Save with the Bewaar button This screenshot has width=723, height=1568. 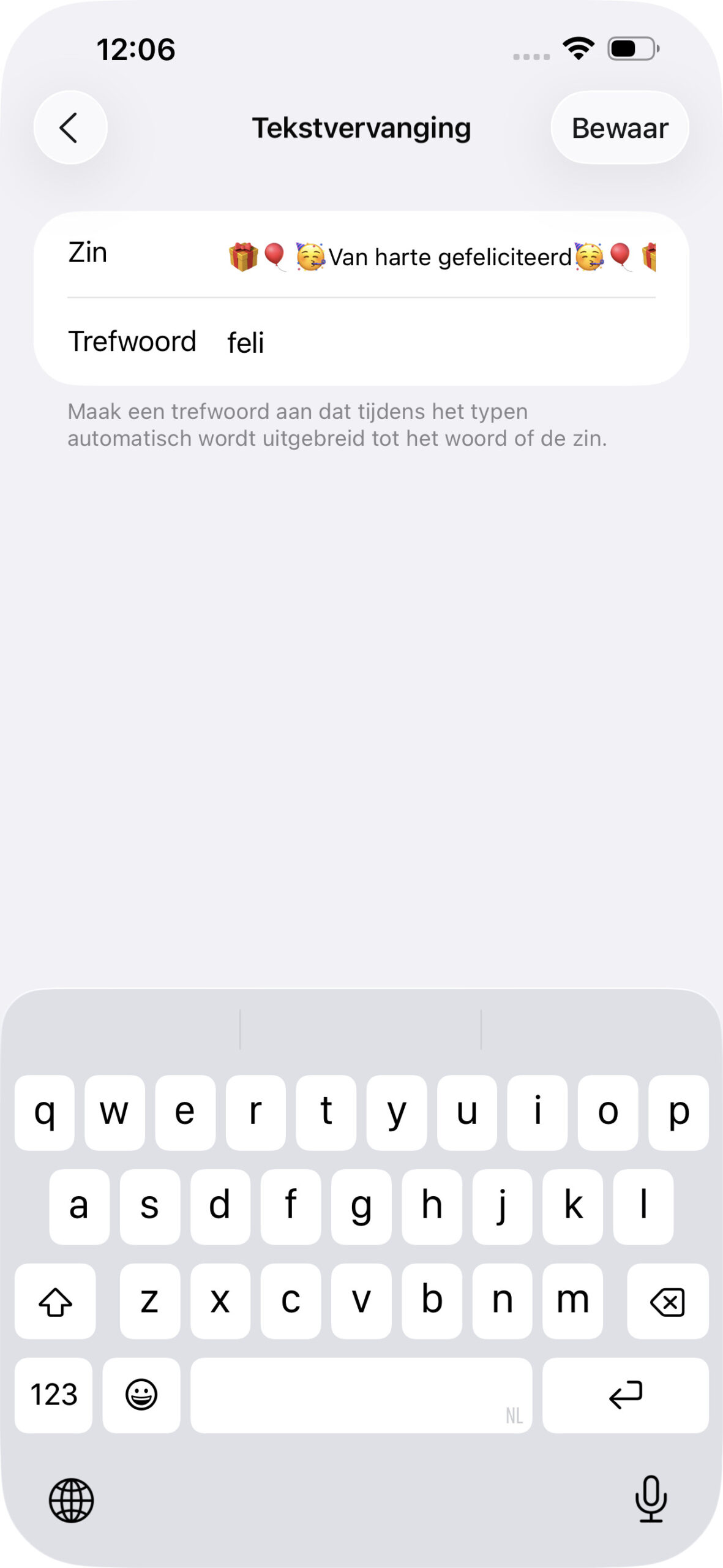(x=620, y=128)
